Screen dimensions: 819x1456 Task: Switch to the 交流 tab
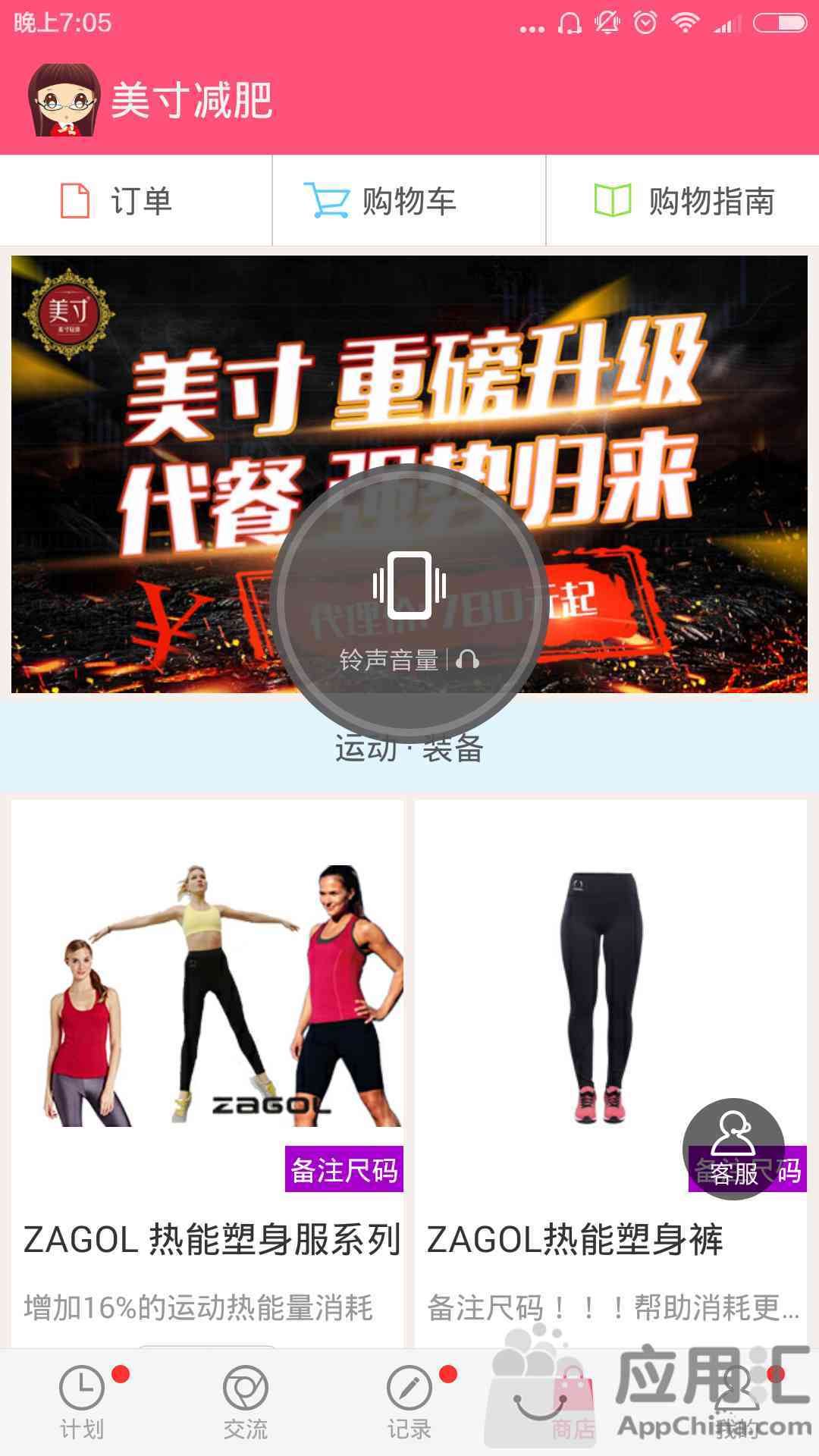(246, 1403)
